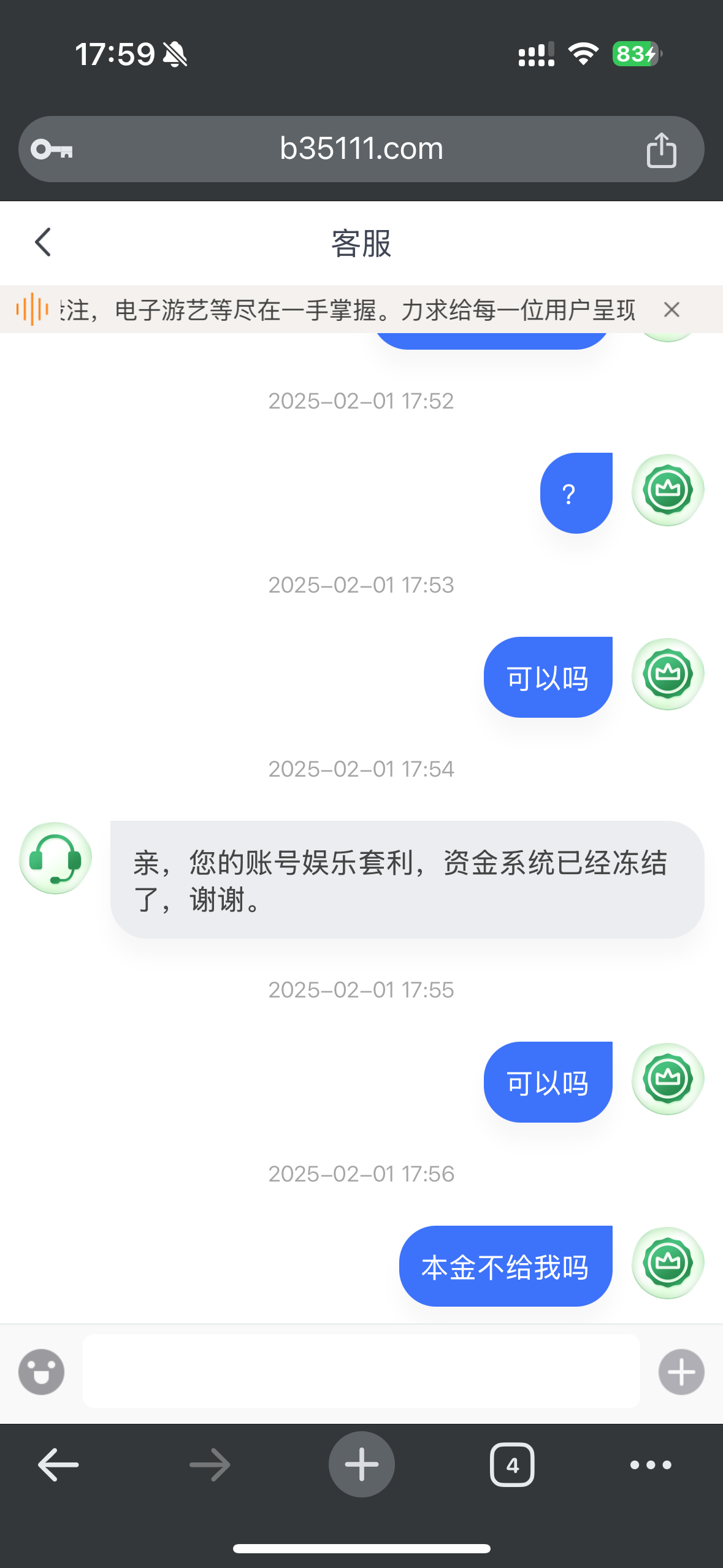Tap the orange audio waveform icon in the banner
Screen dimensions: 723x1568
(33, 309)
